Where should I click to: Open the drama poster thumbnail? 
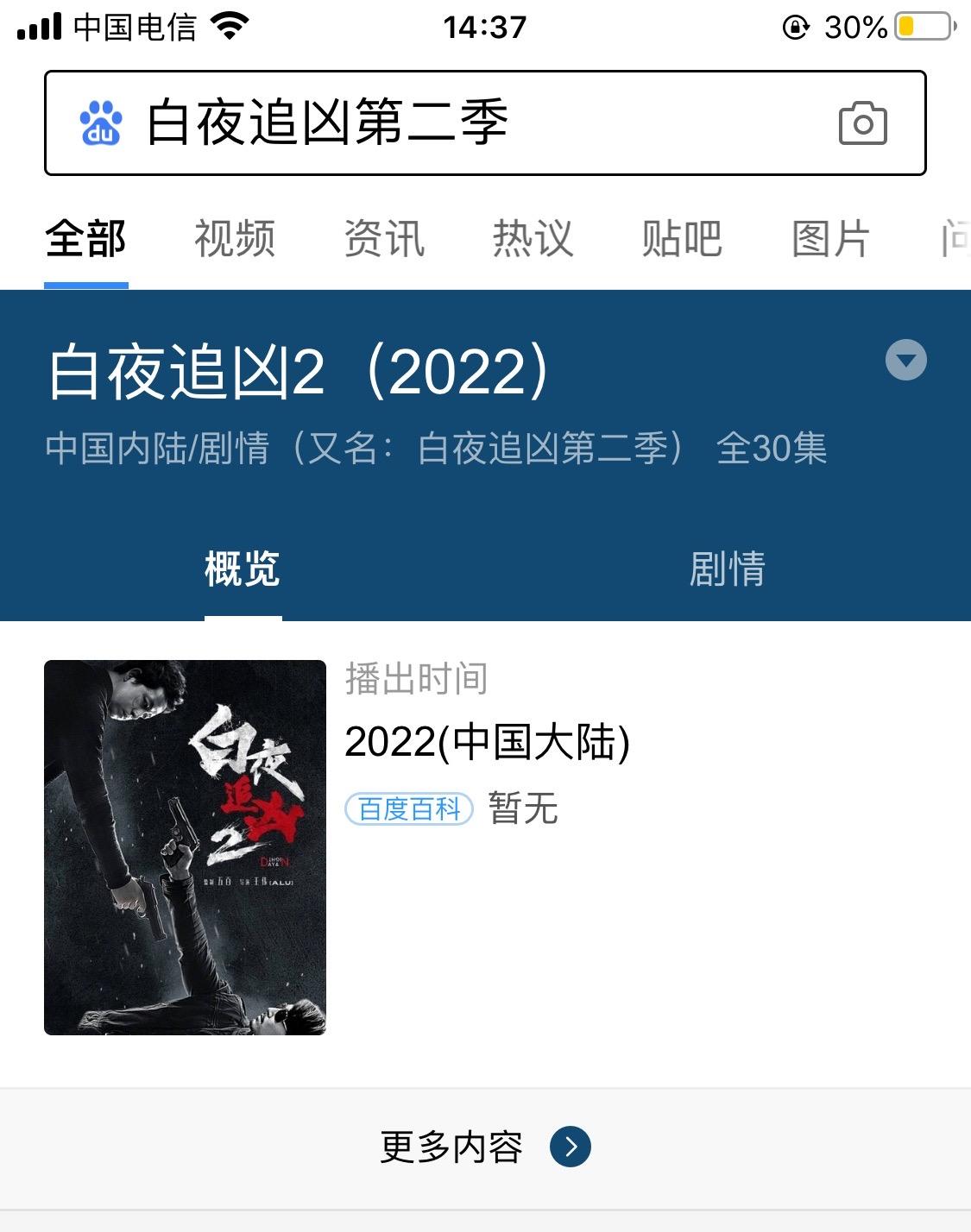pyautogui.click(x=186, y=848)
